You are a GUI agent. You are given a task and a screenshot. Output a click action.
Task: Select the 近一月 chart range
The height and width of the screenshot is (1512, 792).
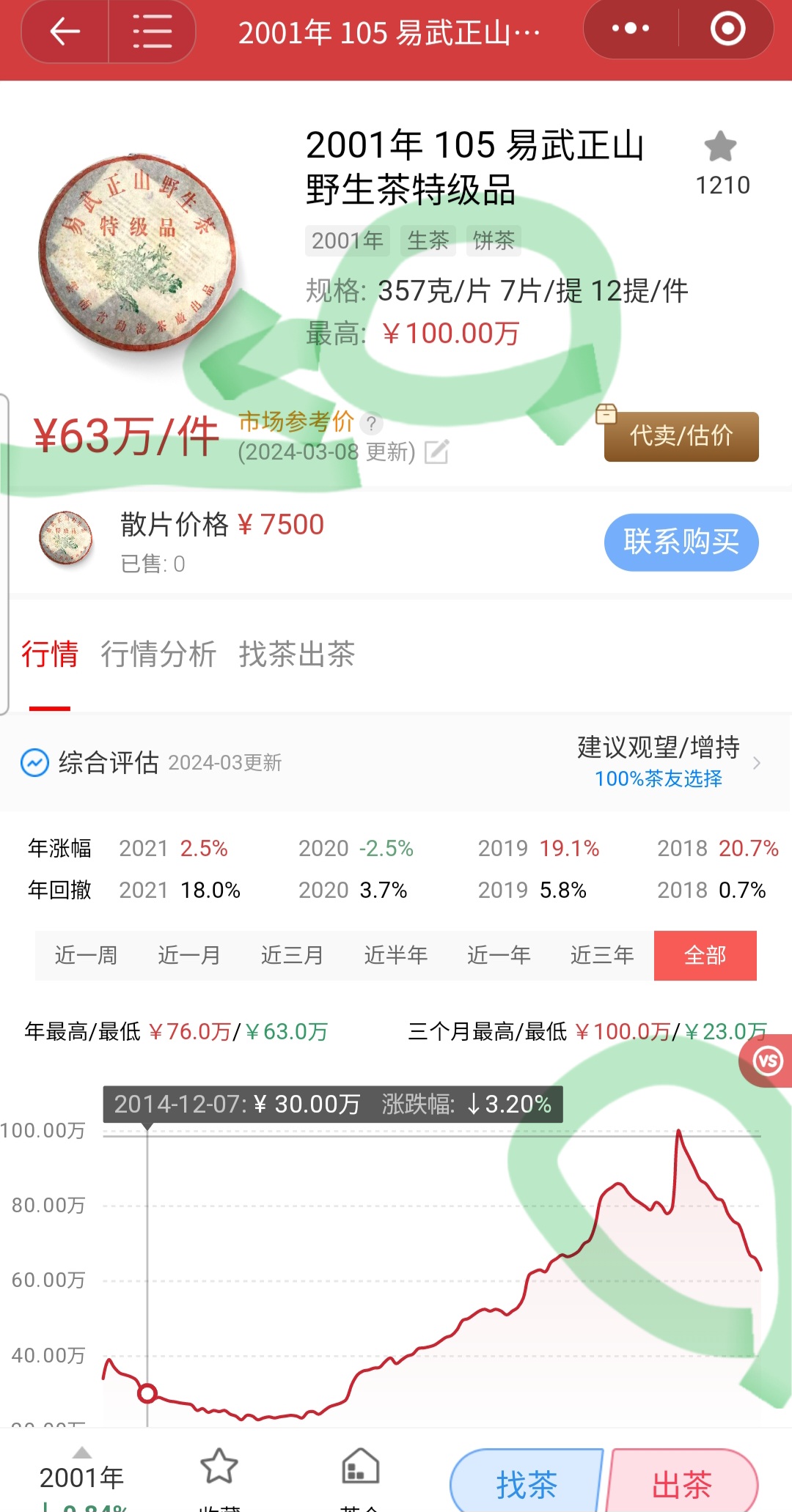189,955
